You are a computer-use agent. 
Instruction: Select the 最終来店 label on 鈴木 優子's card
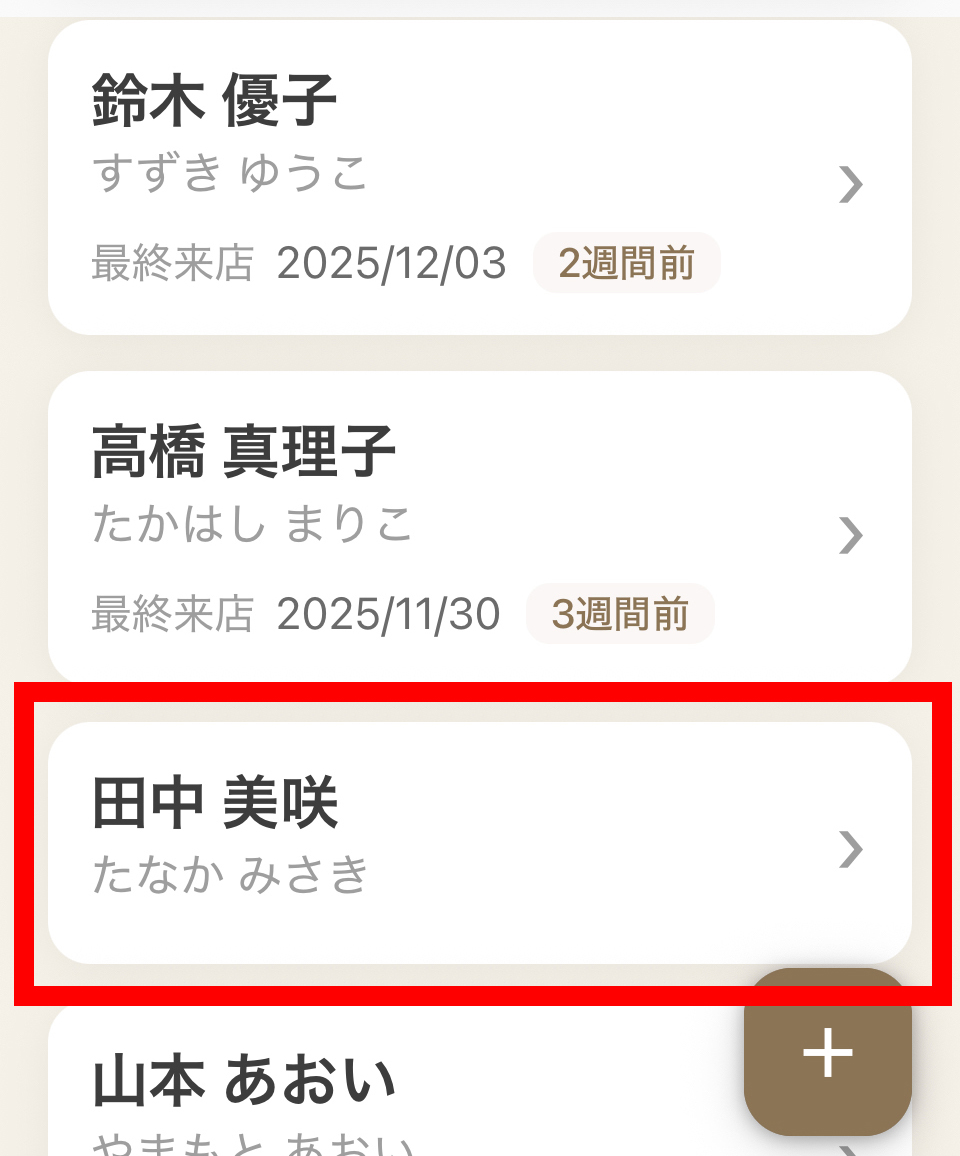click(170, 262)
